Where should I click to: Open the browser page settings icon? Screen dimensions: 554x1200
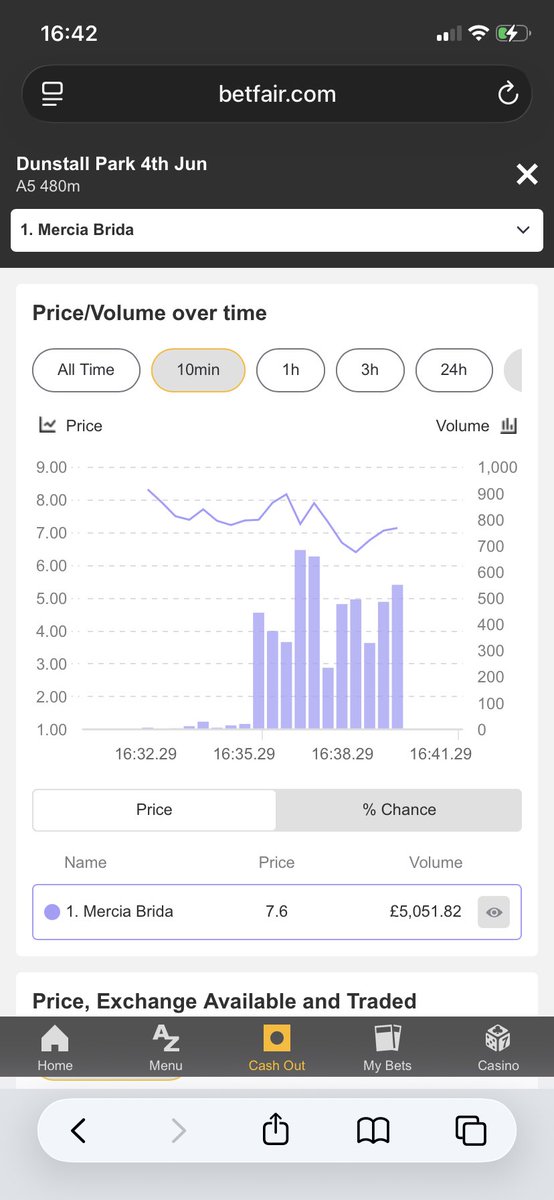tap(52, 95)
